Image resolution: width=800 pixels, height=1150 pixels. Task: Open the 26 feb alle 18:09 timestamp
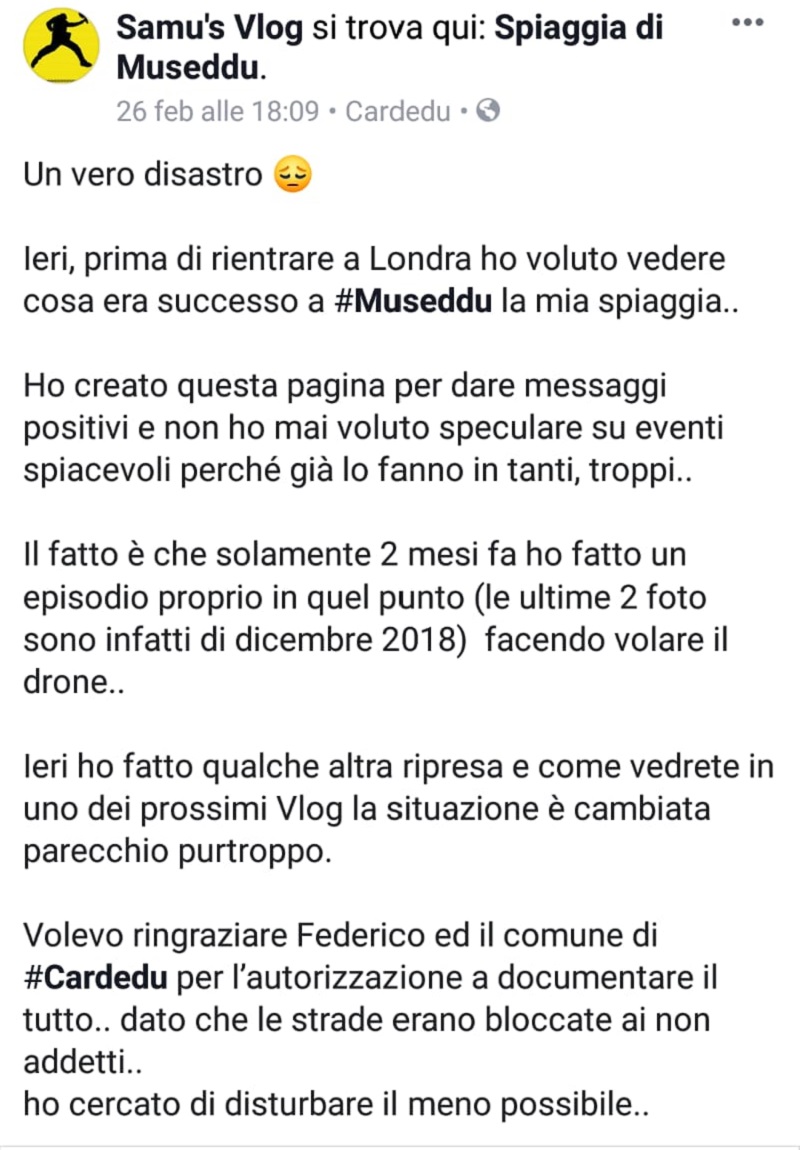(217, 111)
